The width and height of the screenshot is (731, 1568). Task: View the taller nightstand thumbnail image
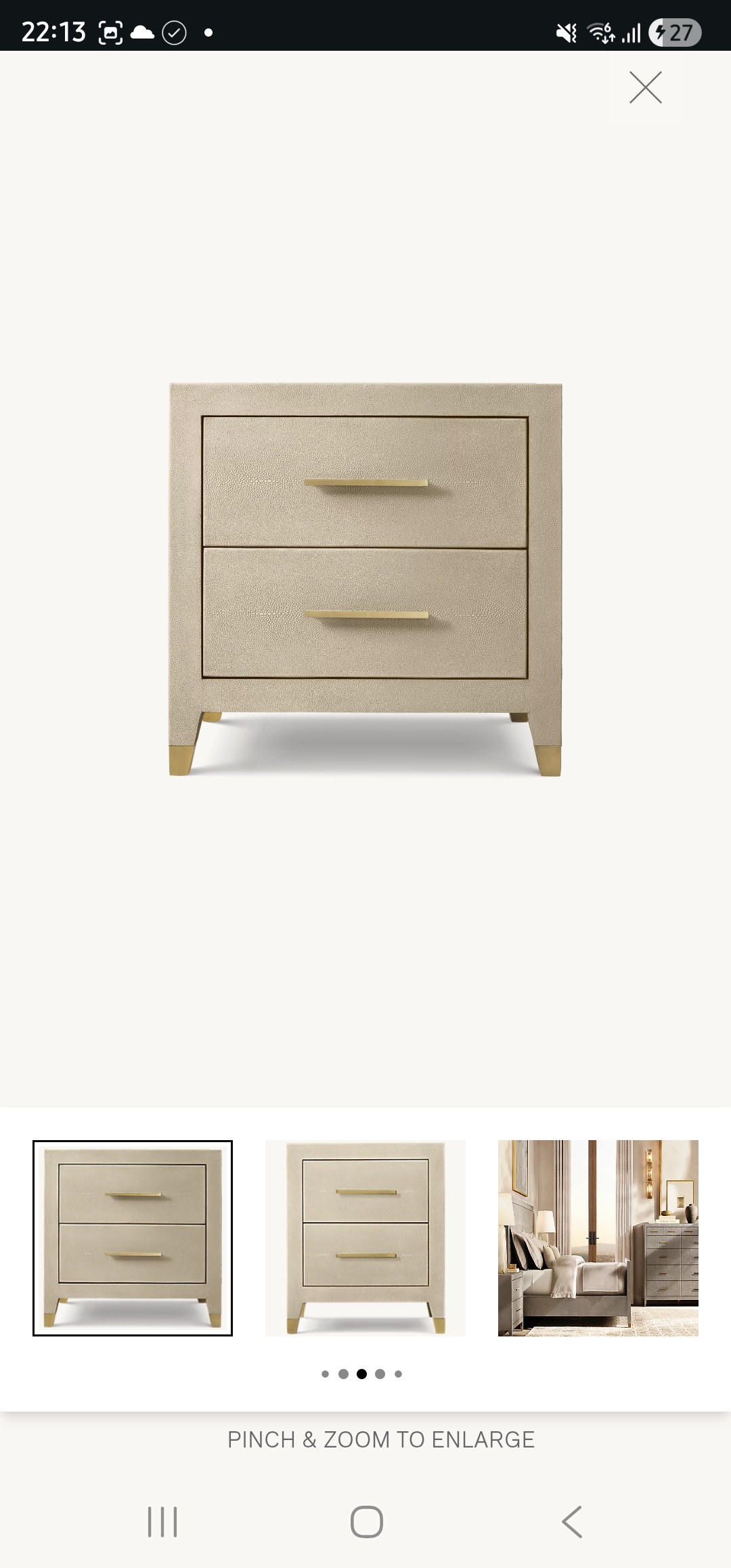[x=365, y=1238]
